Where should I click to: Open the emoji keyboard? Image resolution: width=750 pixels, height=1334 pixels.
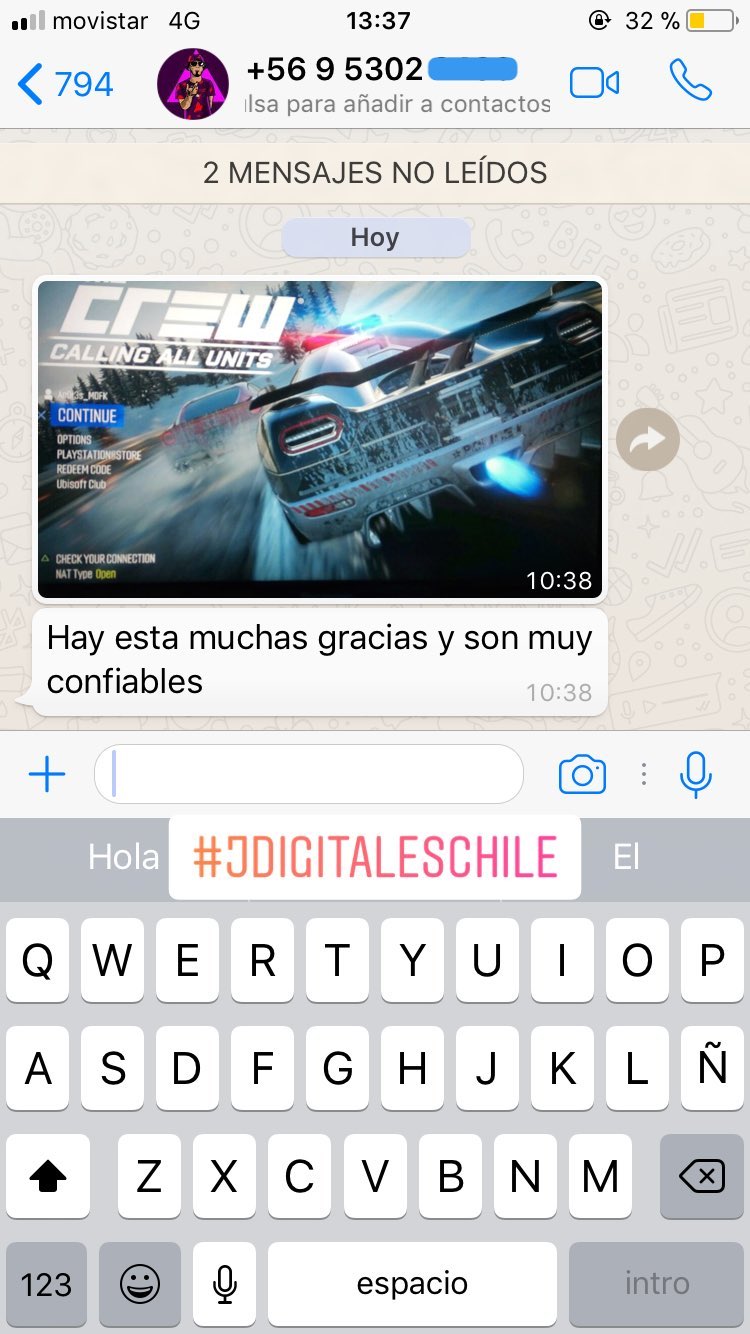click(x=140, y=1284)
